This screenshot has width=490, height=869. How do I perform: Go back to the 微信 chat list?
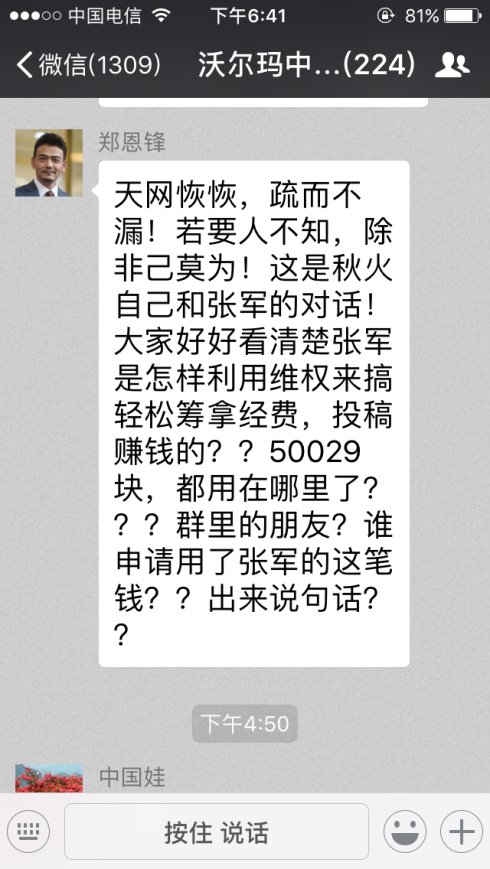89,65
